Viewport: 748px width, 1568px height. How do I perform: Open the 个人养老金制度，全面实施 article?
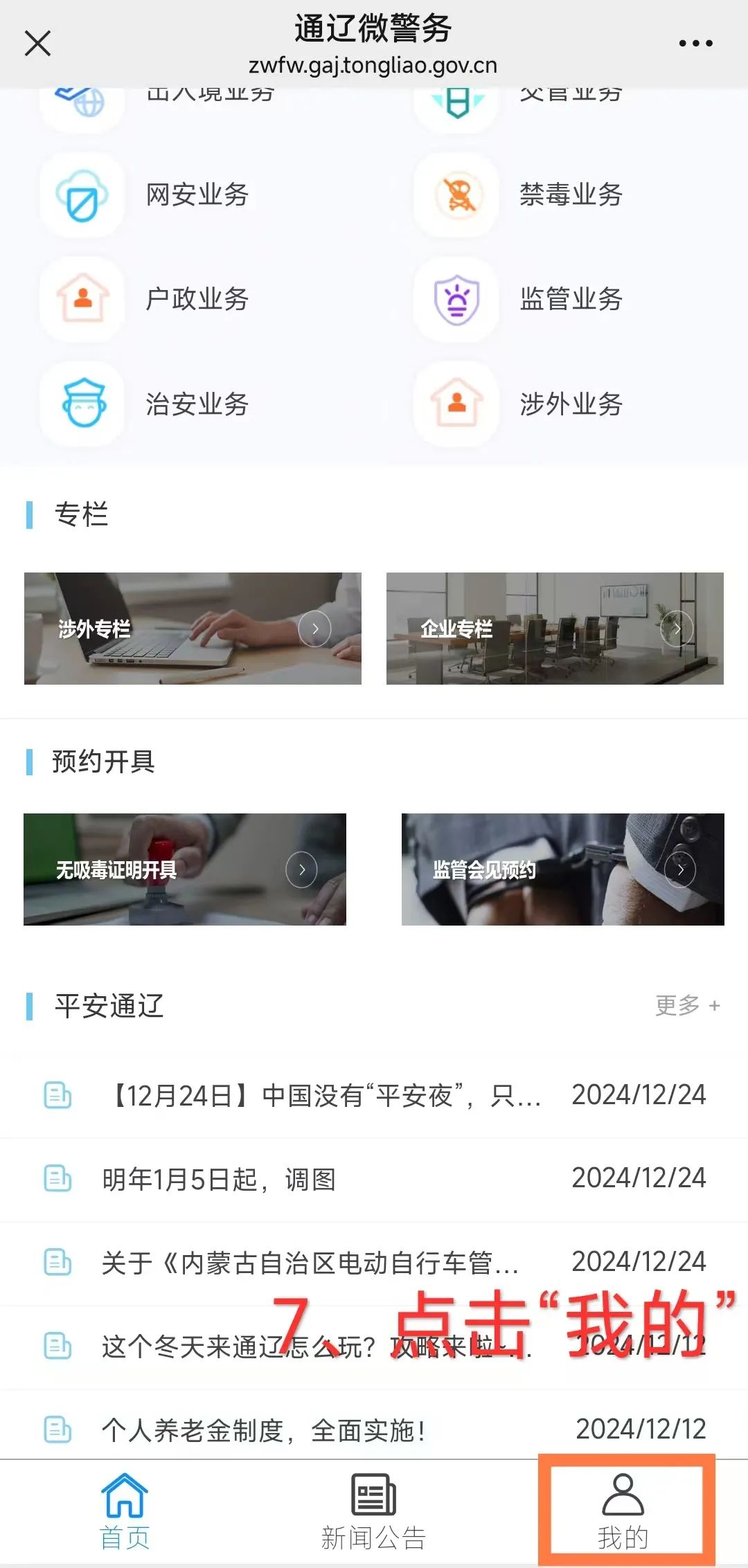pyautogui.click(x=263, y=1430)
